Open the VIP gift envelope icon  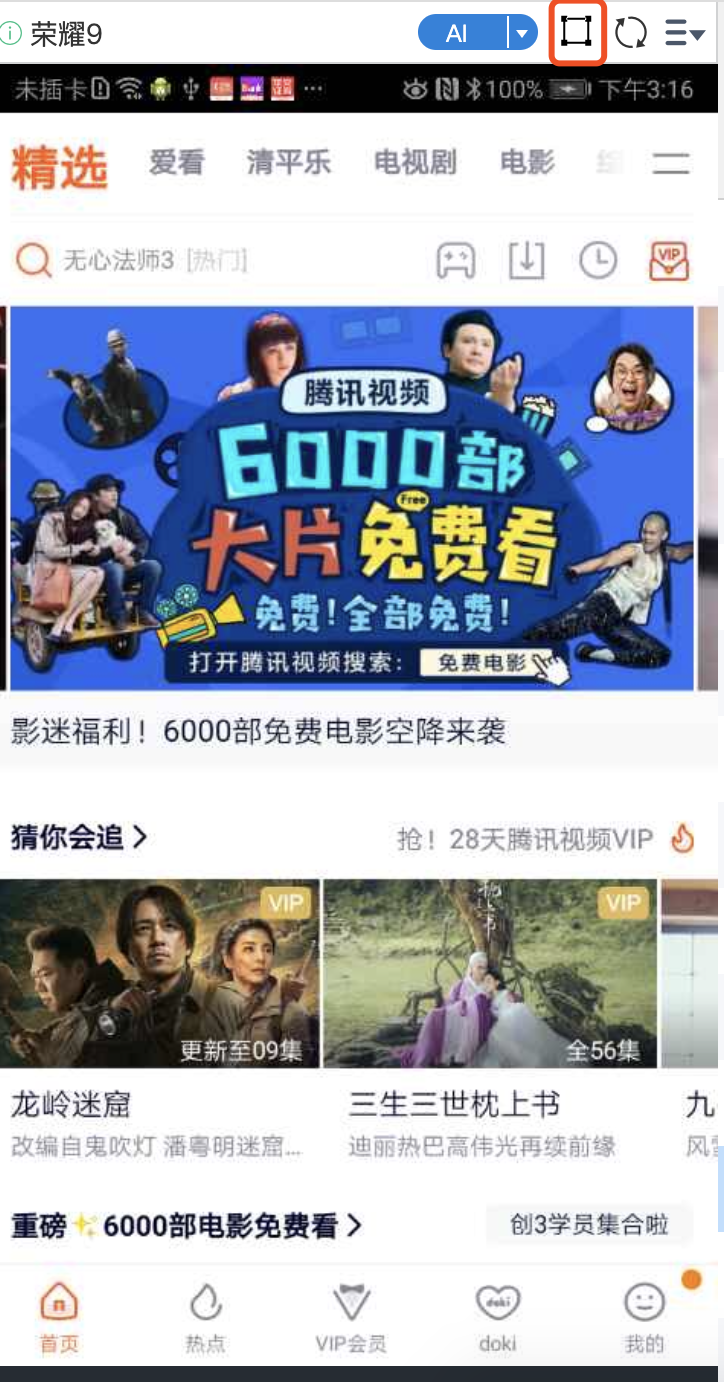pos(668,262)
